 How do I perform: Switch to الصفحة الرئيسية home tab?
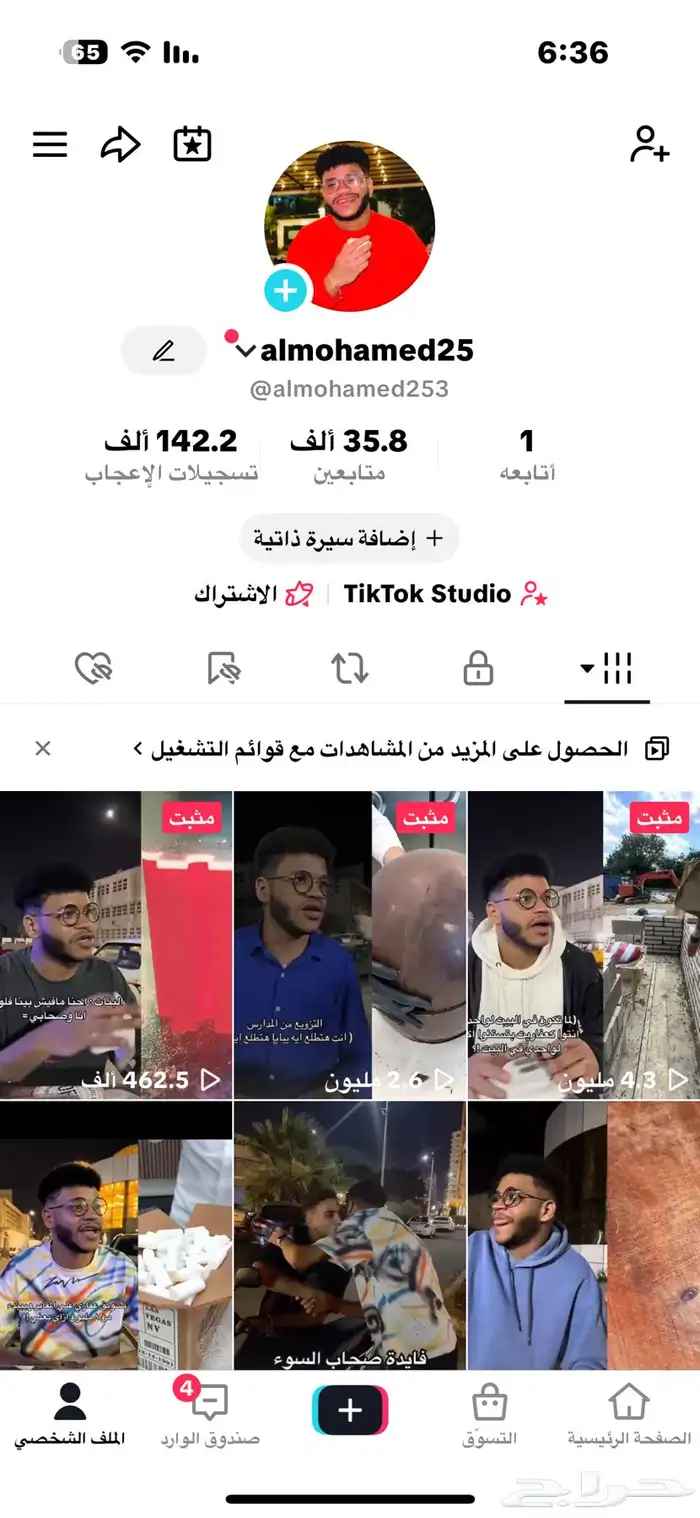pyautogui.click(x=629, y=1414)
